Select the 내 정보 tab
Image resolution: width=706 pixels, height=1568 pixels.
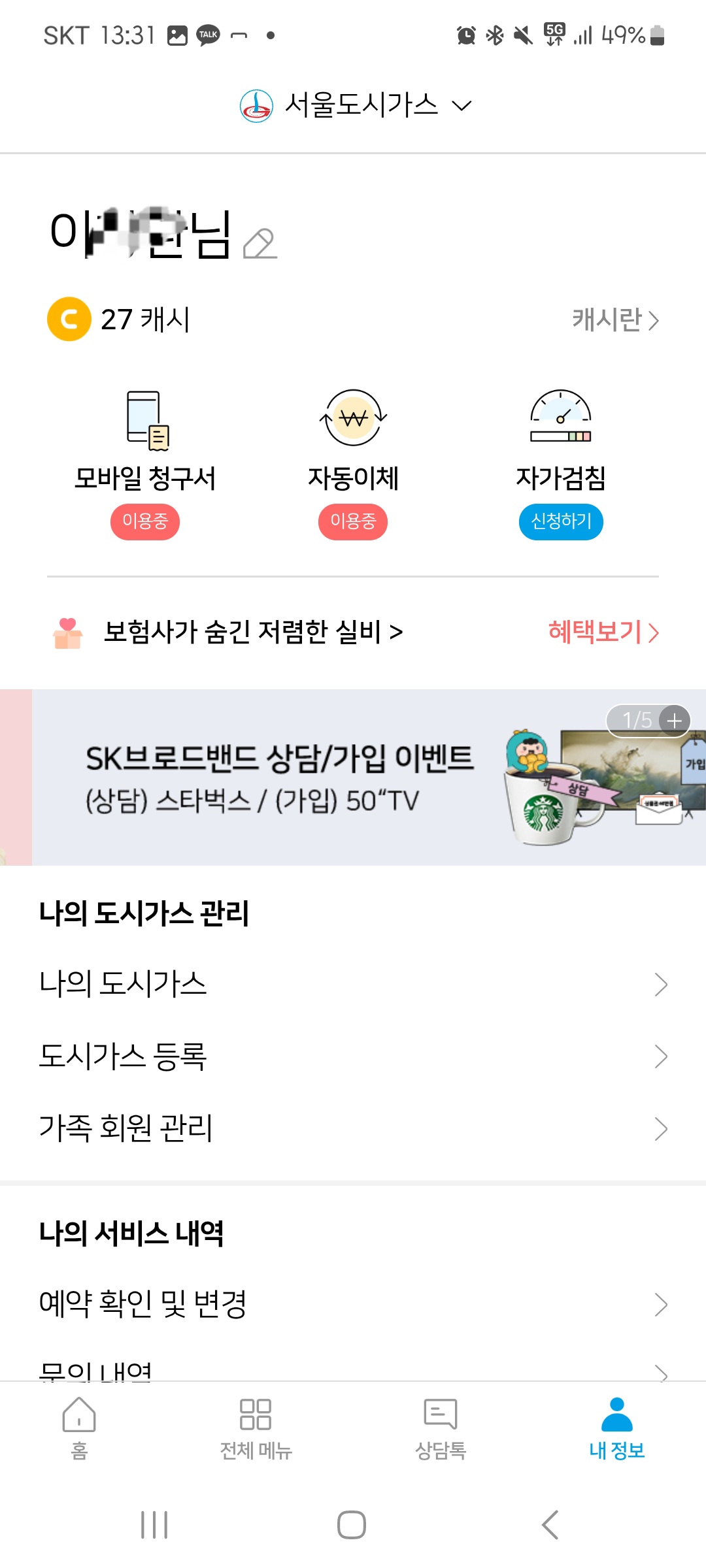click(616, 1429)
